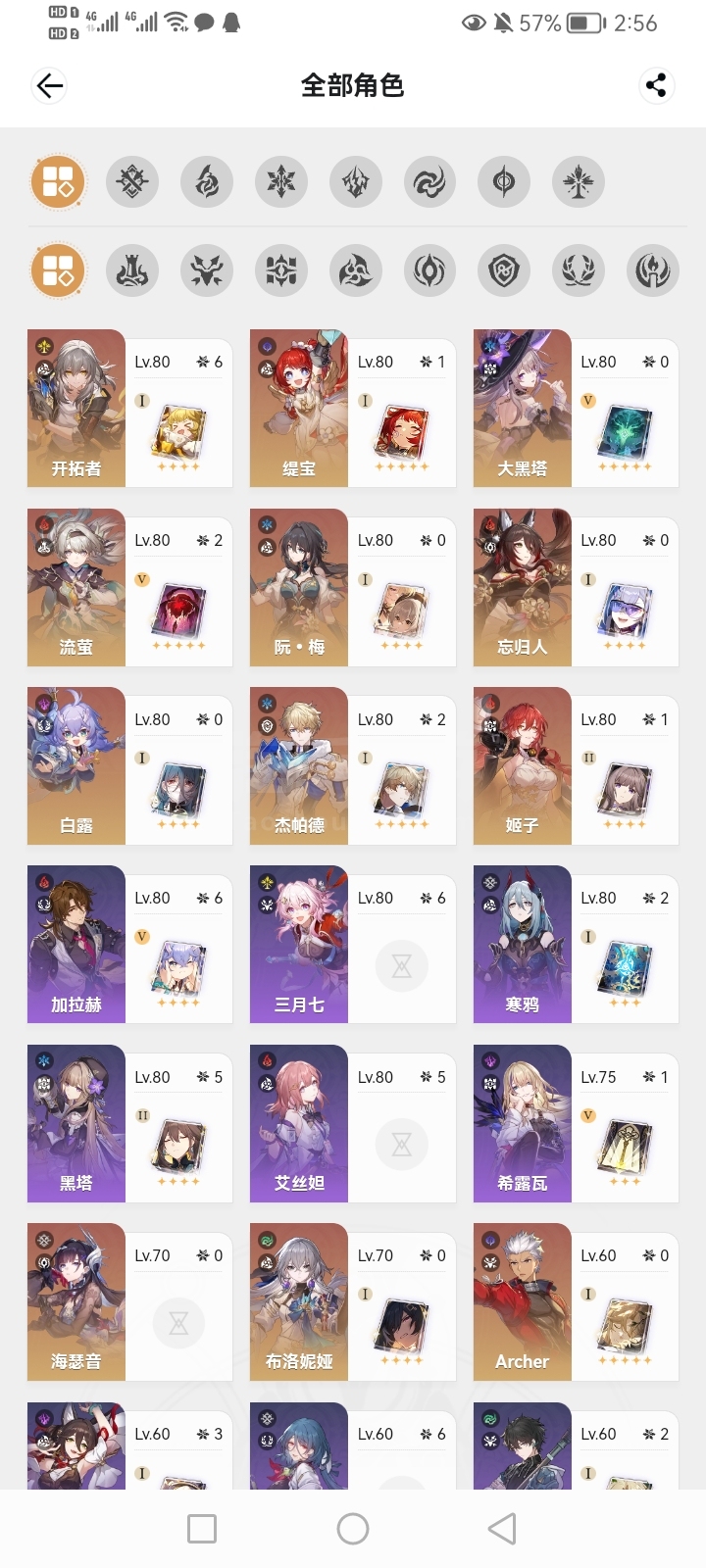Open character card 希露瓦
The height and width of the screenshot is (1568, 706).
pos(576,1124)
